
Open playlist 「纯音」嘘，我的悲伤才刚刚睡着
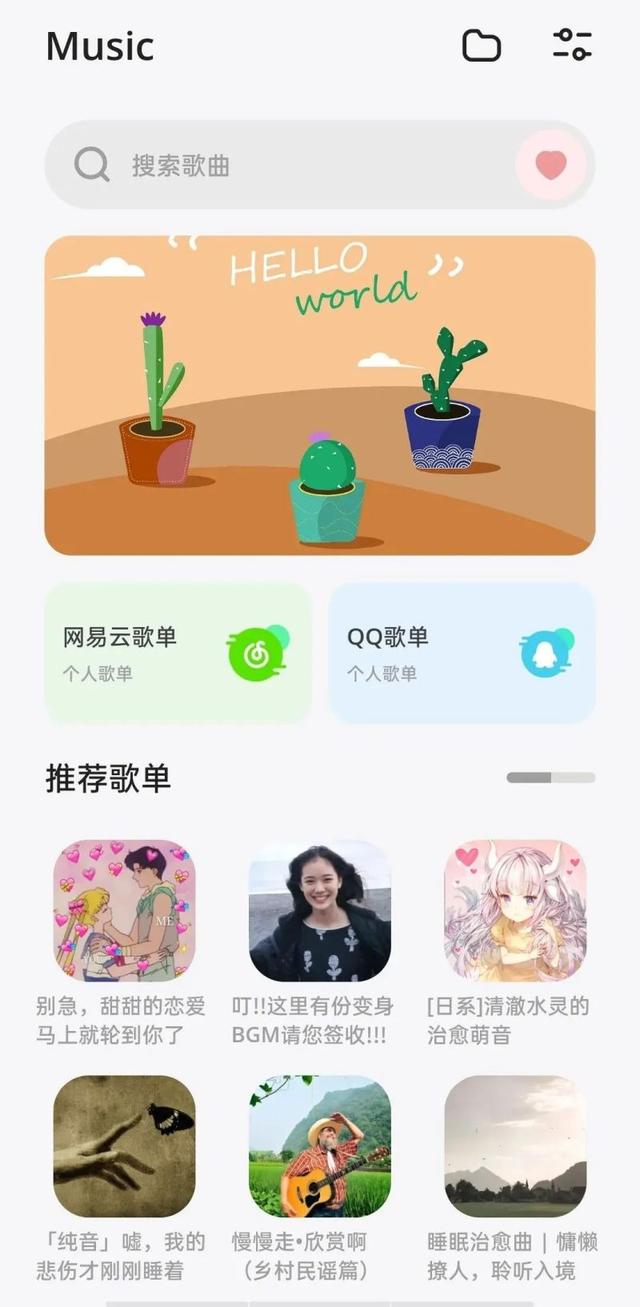(x=124, y=1146)
